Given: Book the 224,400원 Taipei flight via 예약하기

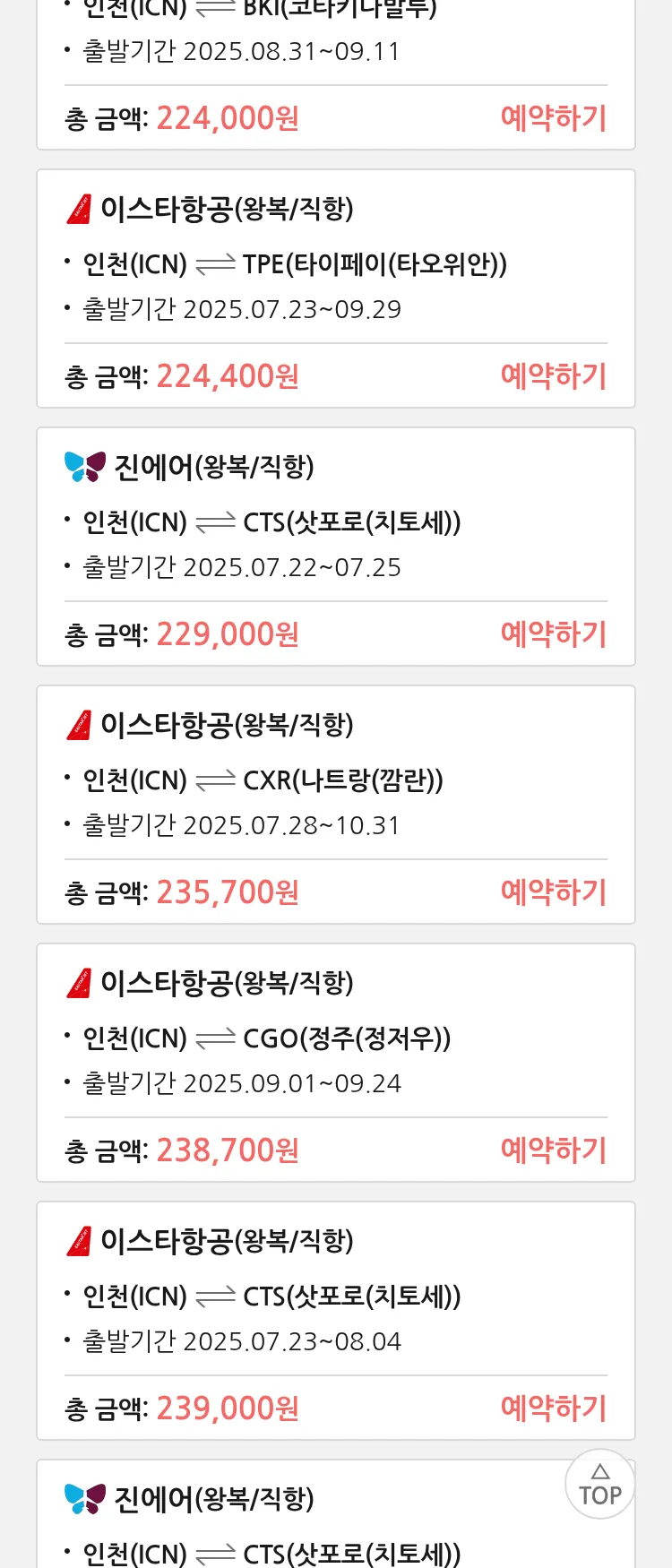Looking at the screenshot, I should (553, 376).
